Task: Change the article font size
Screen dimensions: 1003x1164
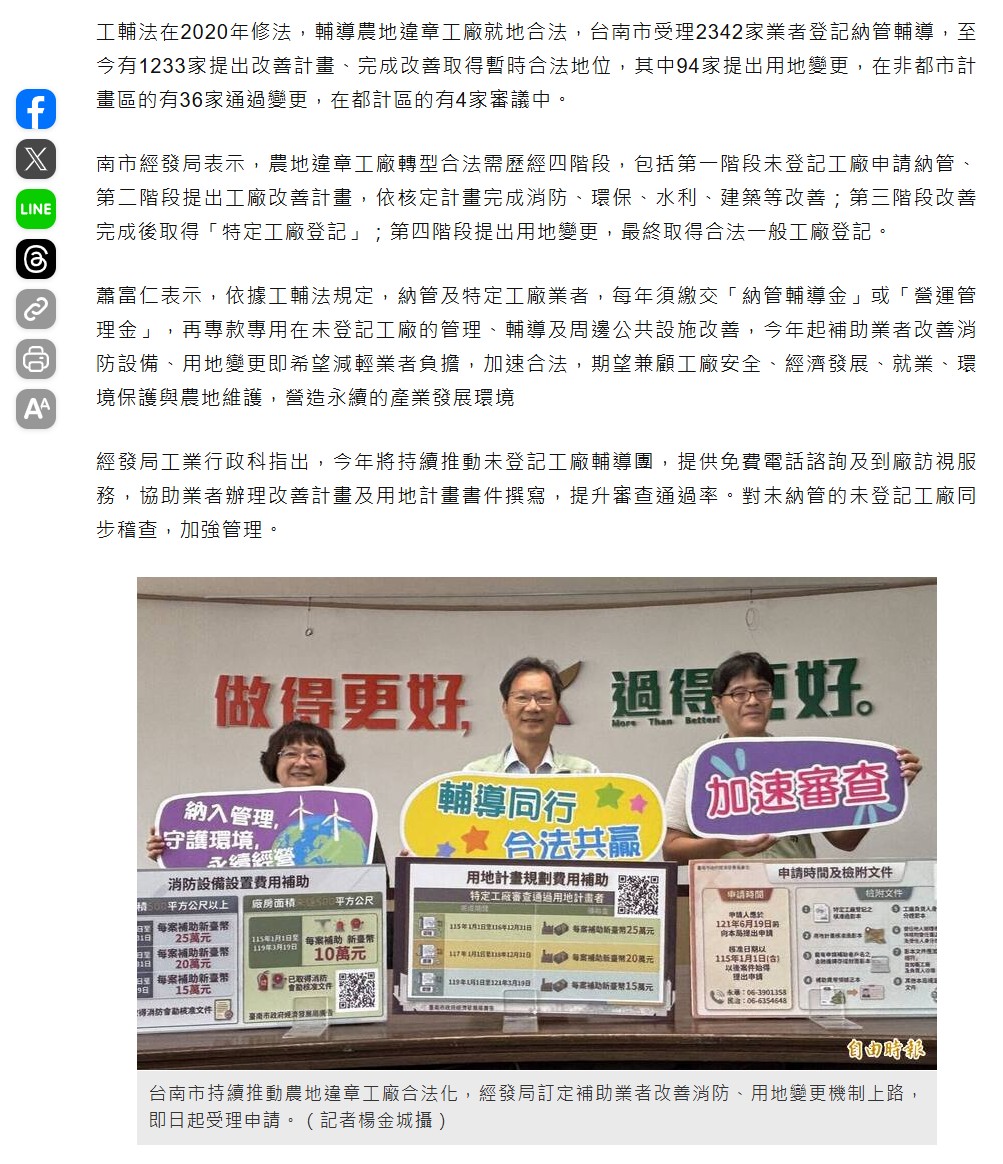Action: click(36, 409)
